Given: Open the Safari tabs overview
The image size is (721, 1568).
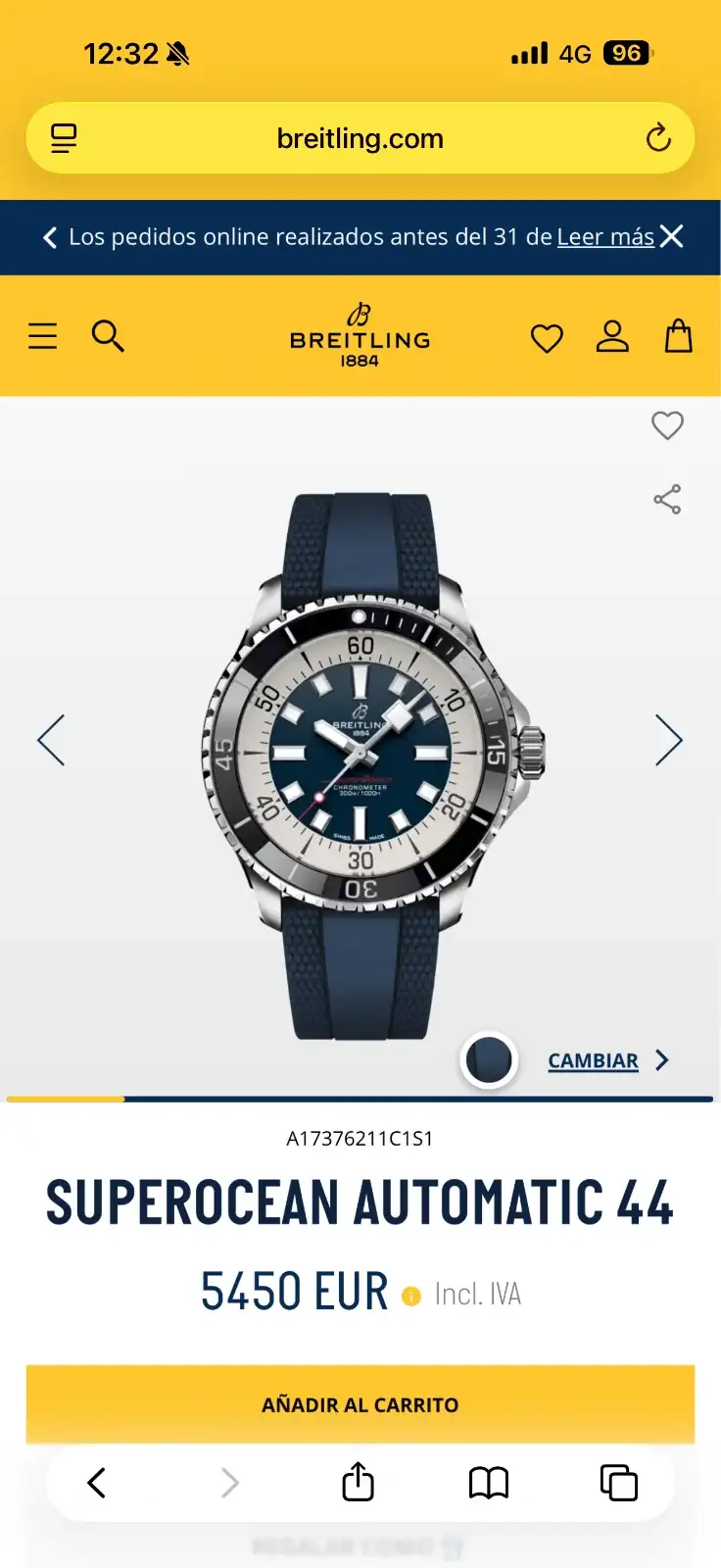Looking at the screenshot, I should [x=618, y=1483].
